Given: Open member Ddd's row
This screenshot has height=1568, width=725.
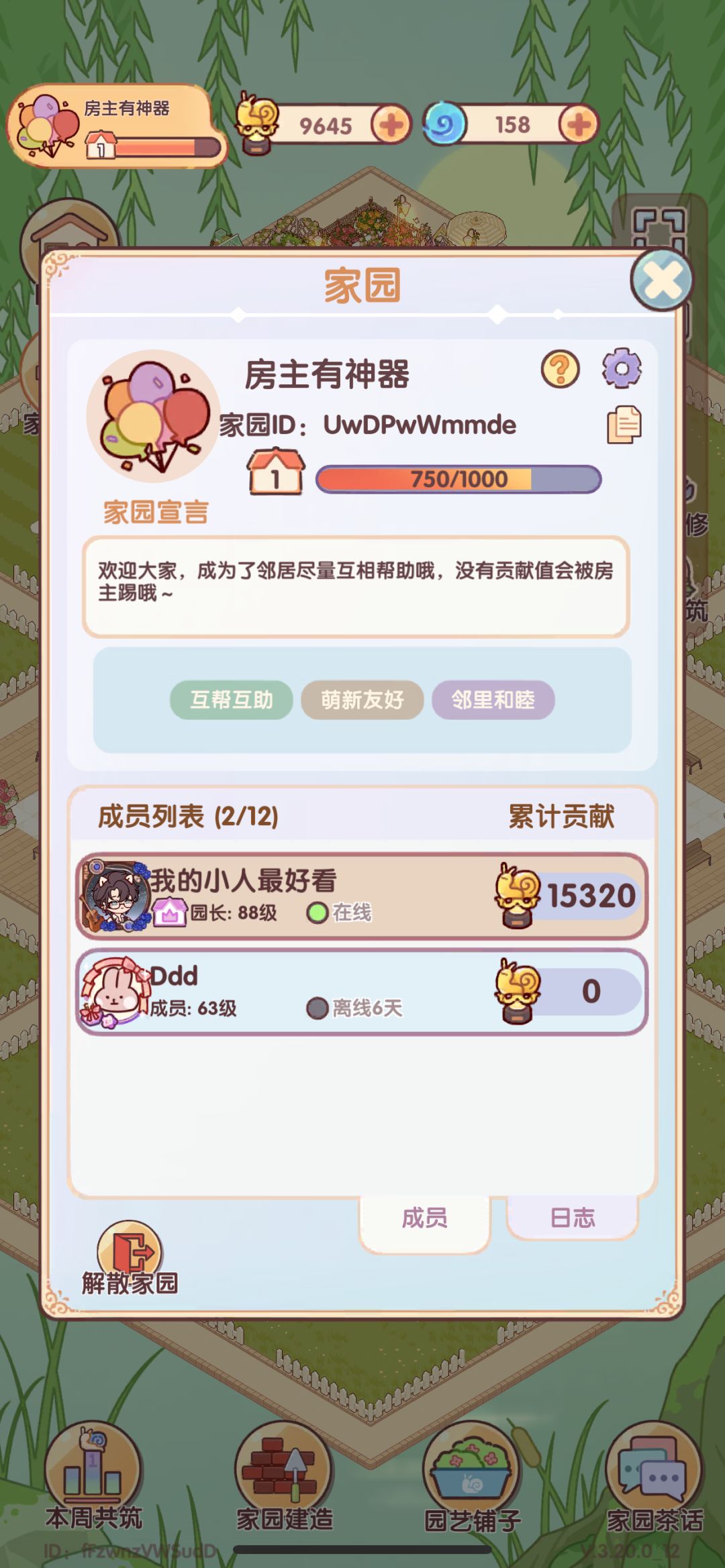Looking at the screenshot, I should [362, 992].
